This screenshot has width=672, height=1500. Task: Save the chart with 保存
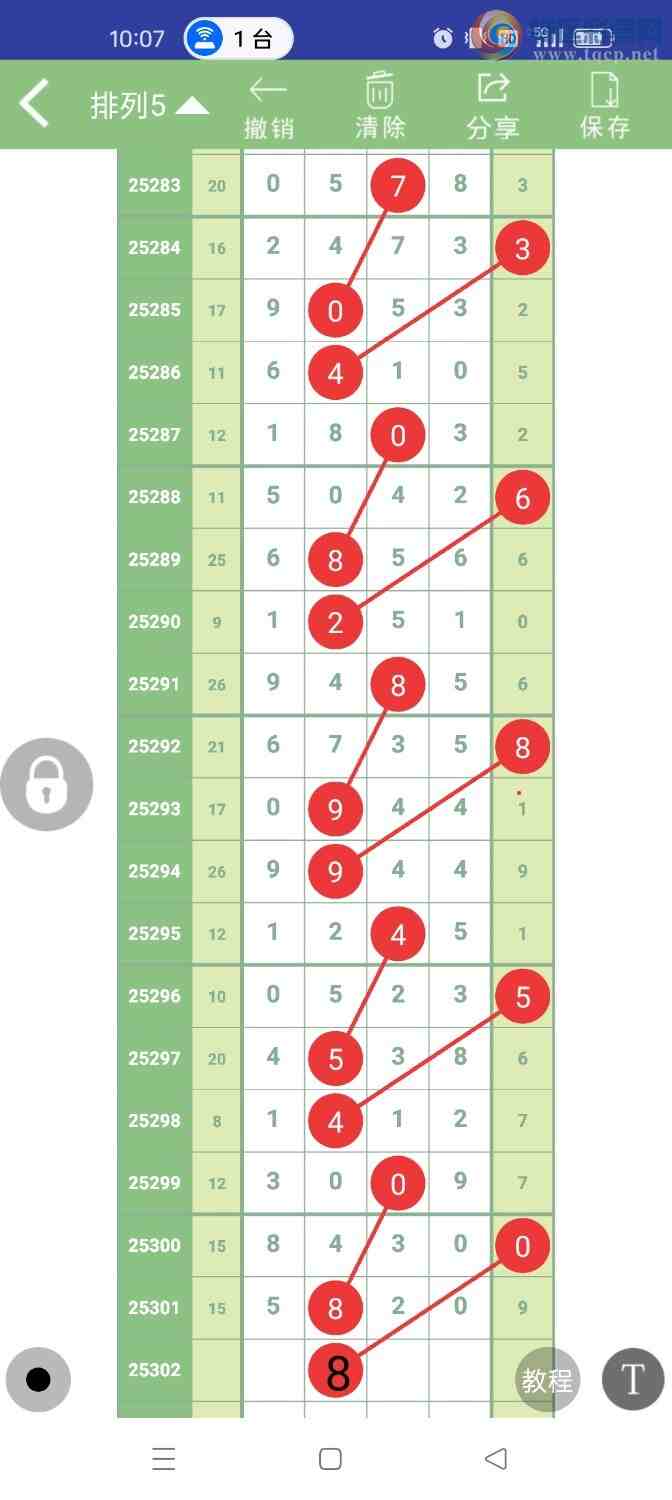tap(605, 105)
